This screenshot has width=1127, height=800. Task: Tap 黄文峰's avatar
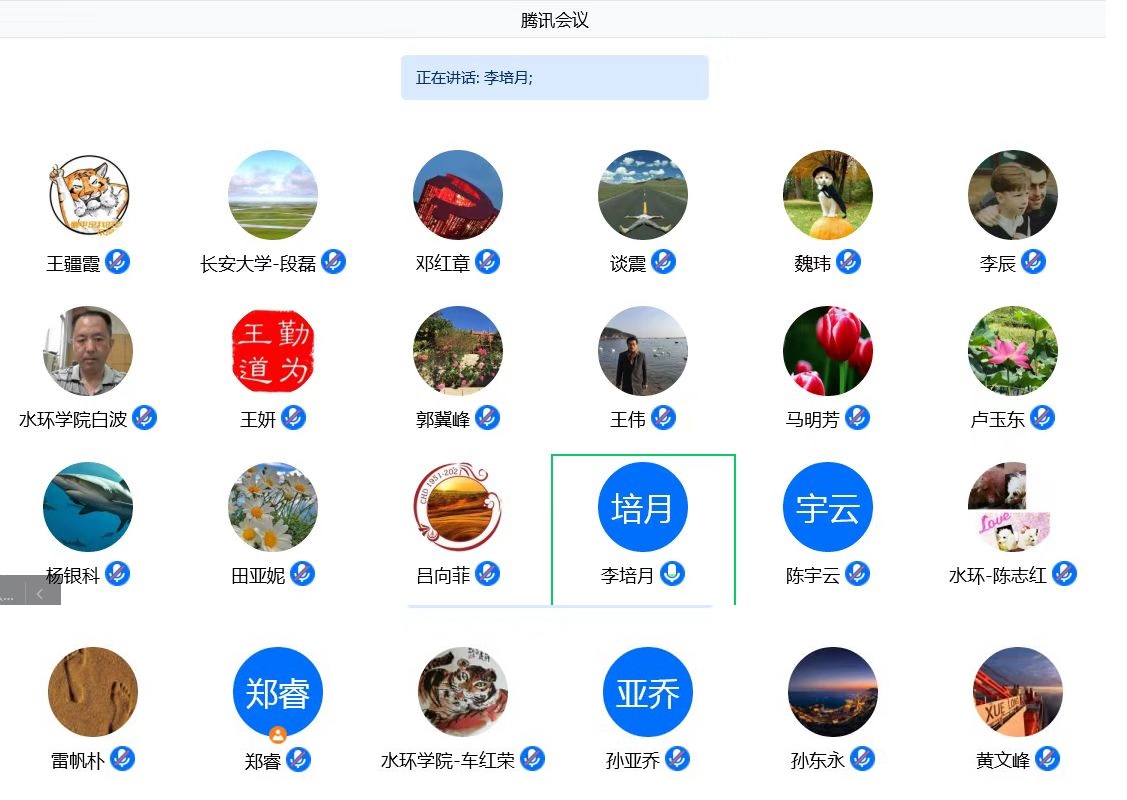[x=1018, y=692]
